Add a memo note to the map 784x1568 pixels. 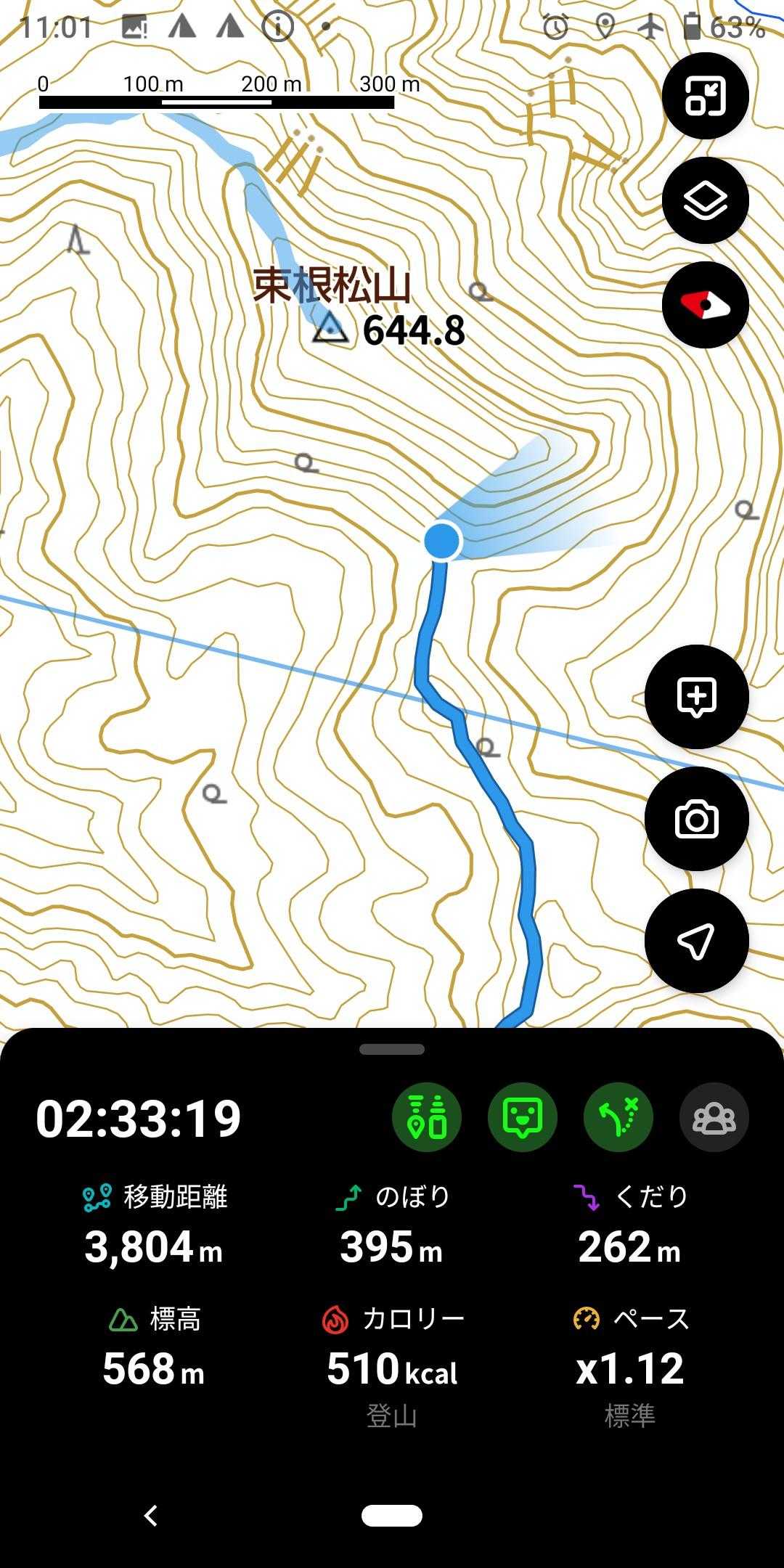[x=696, y=697]
